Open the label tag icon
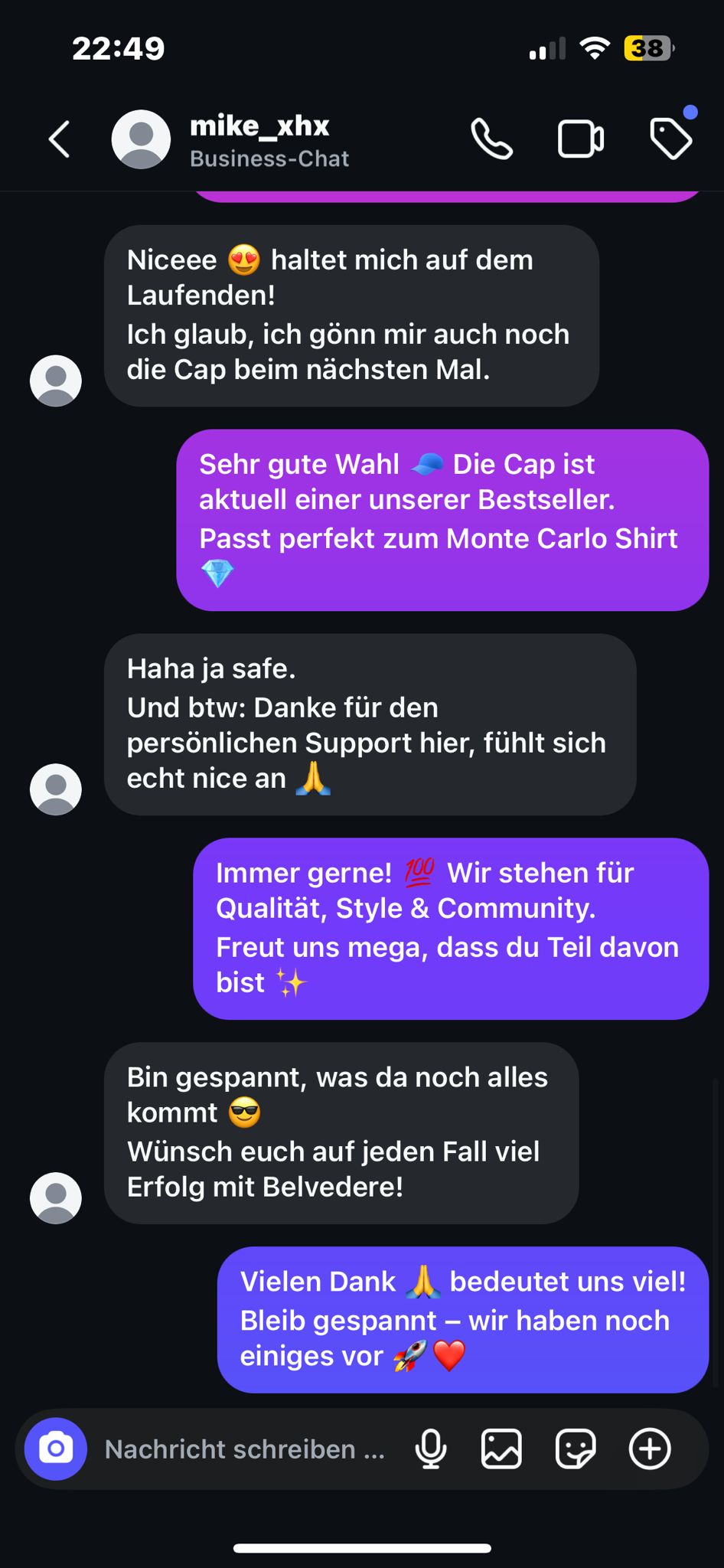The width and height of the screenshot is (724, 1568). pos(670,138)
